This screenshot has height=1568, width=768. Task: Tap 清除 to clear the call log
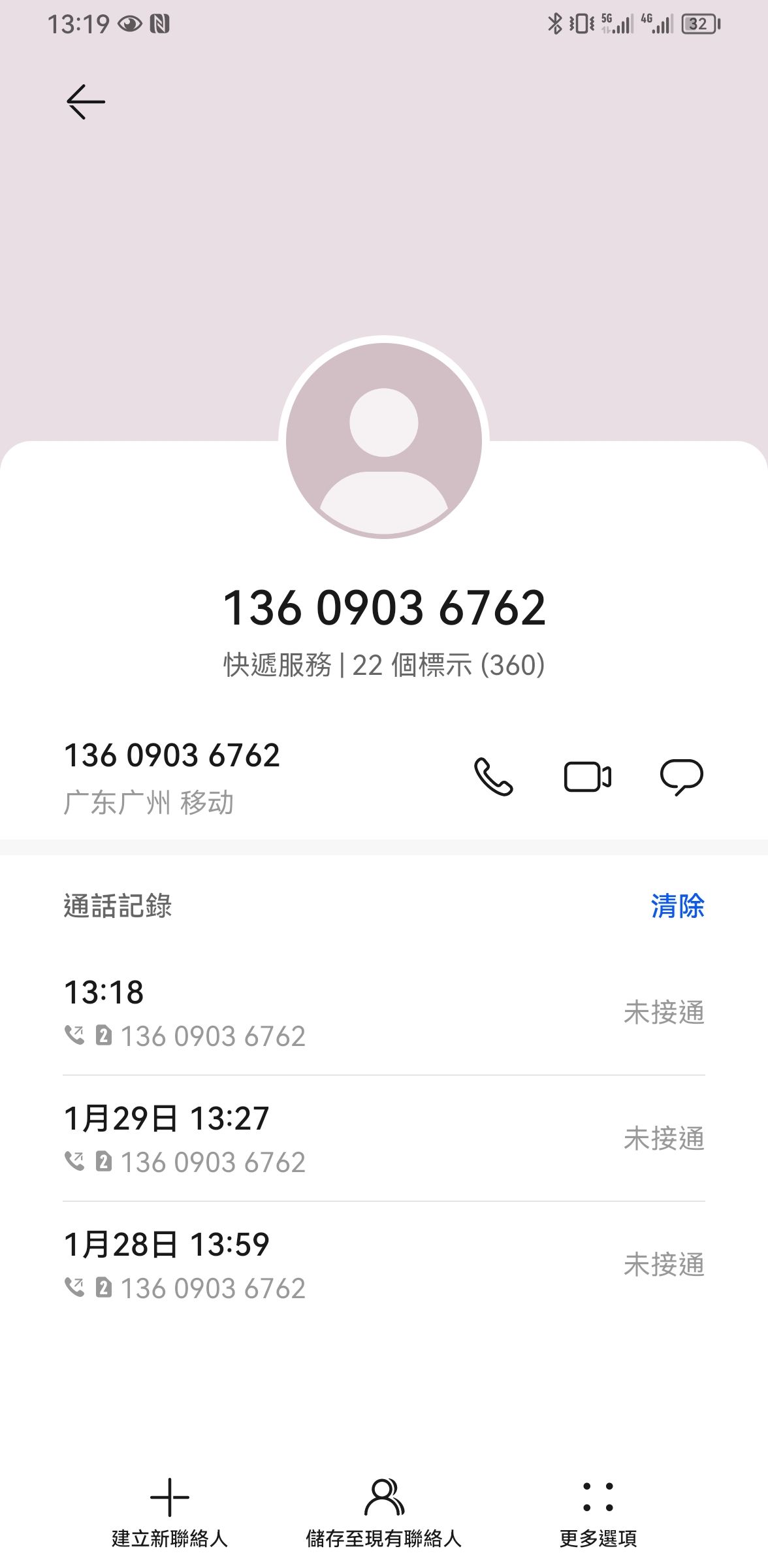pyautogui.click(x=678, y=906)
